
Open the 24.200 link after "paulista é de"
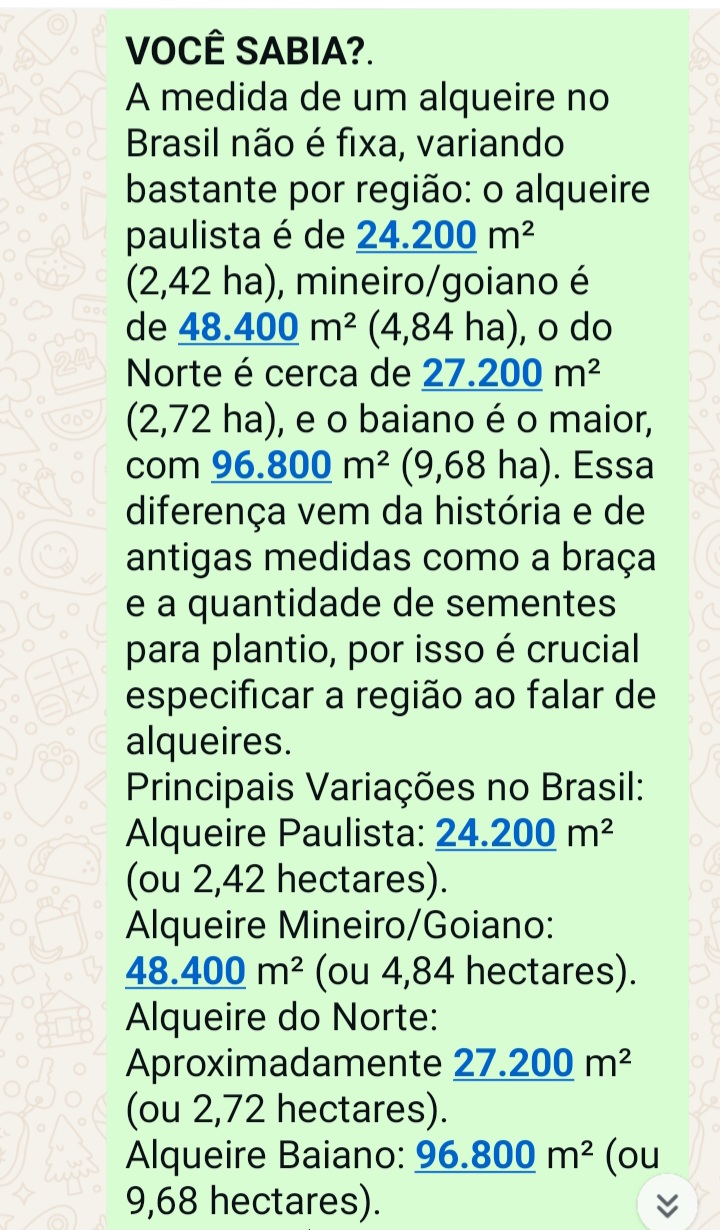(x=416, y=238)
